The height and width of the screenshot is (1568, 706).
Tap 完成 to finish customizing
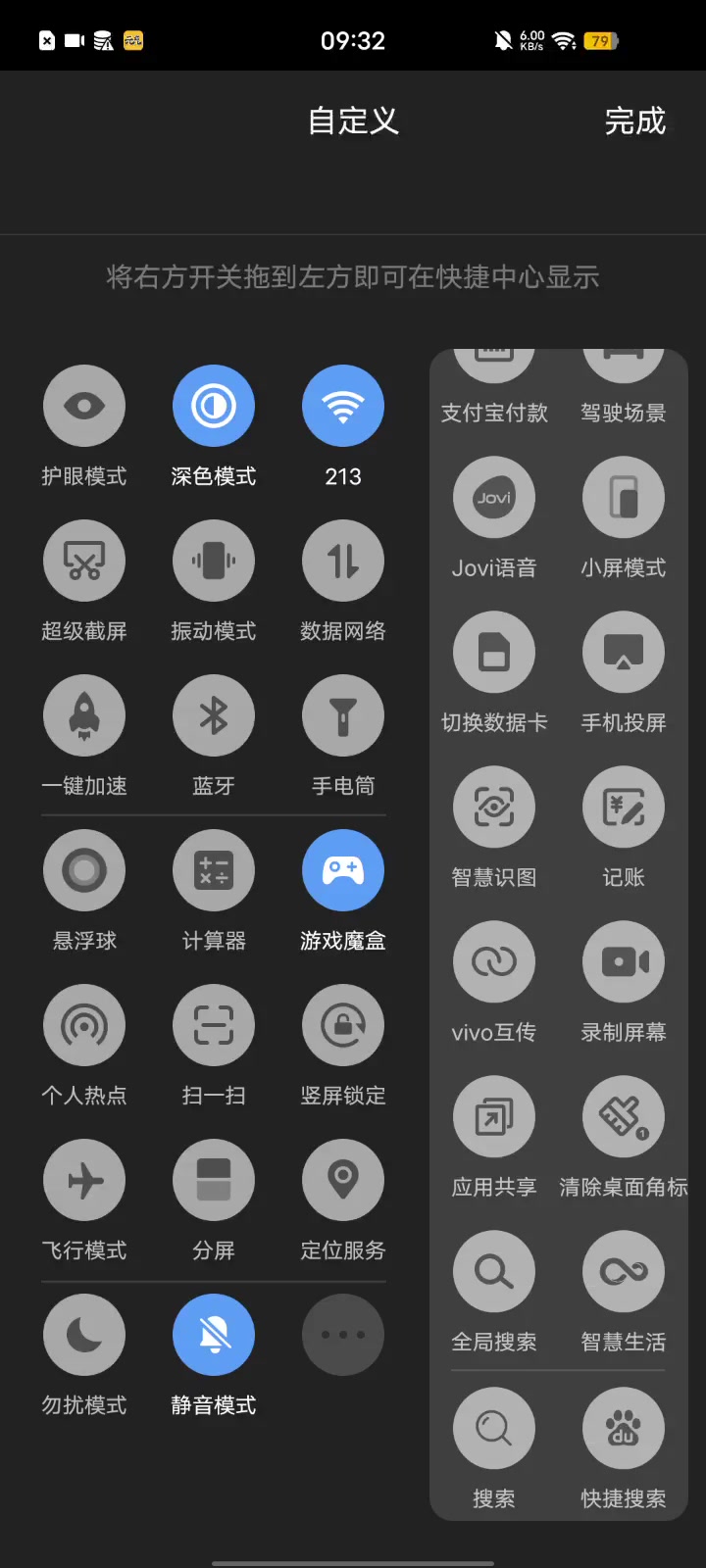pyautogui.click(x=634, y=122)
